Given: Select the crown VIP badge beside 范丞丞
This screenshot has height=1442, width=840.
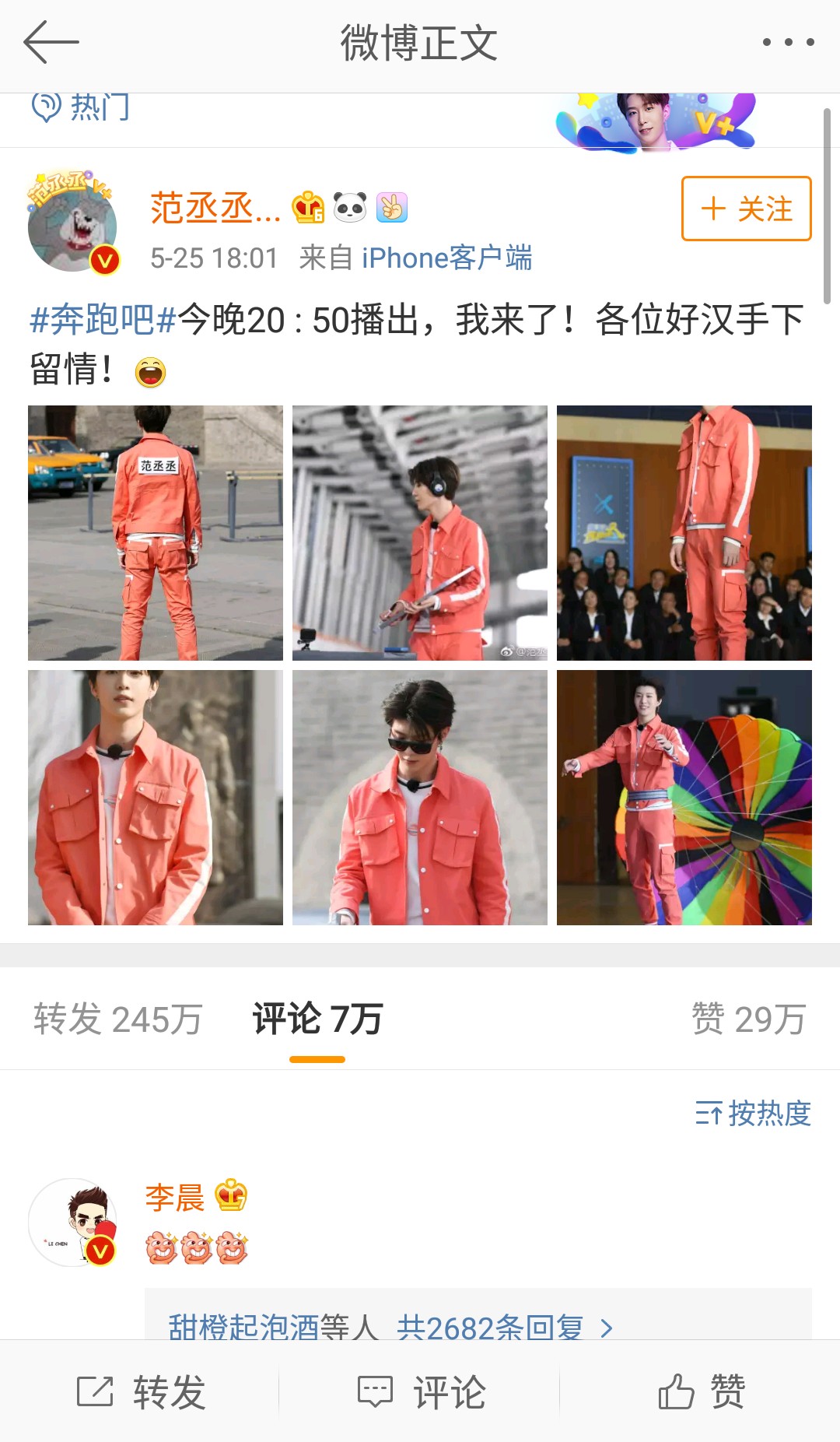Looking at the screenshot, I should coord(308,209).
